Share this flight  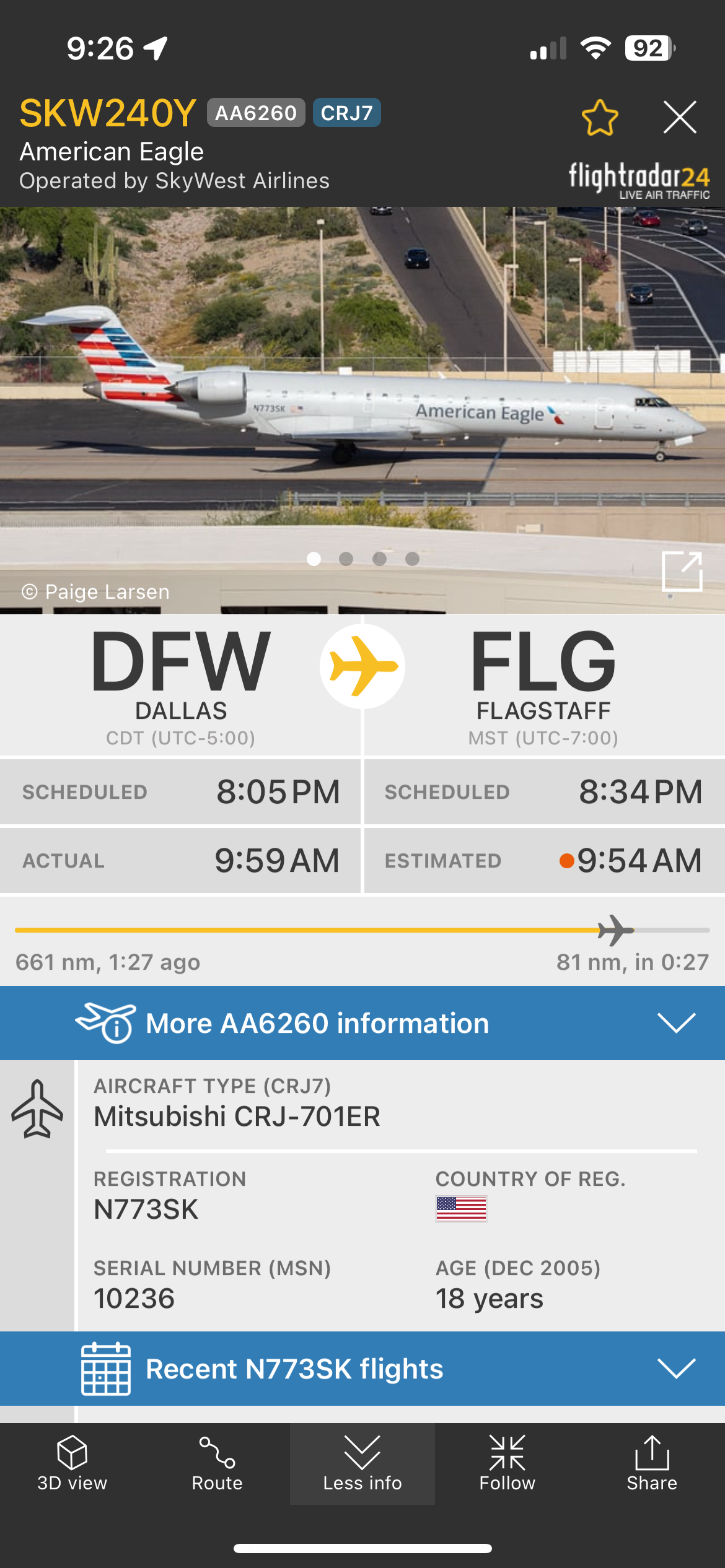click(652, 1463)
